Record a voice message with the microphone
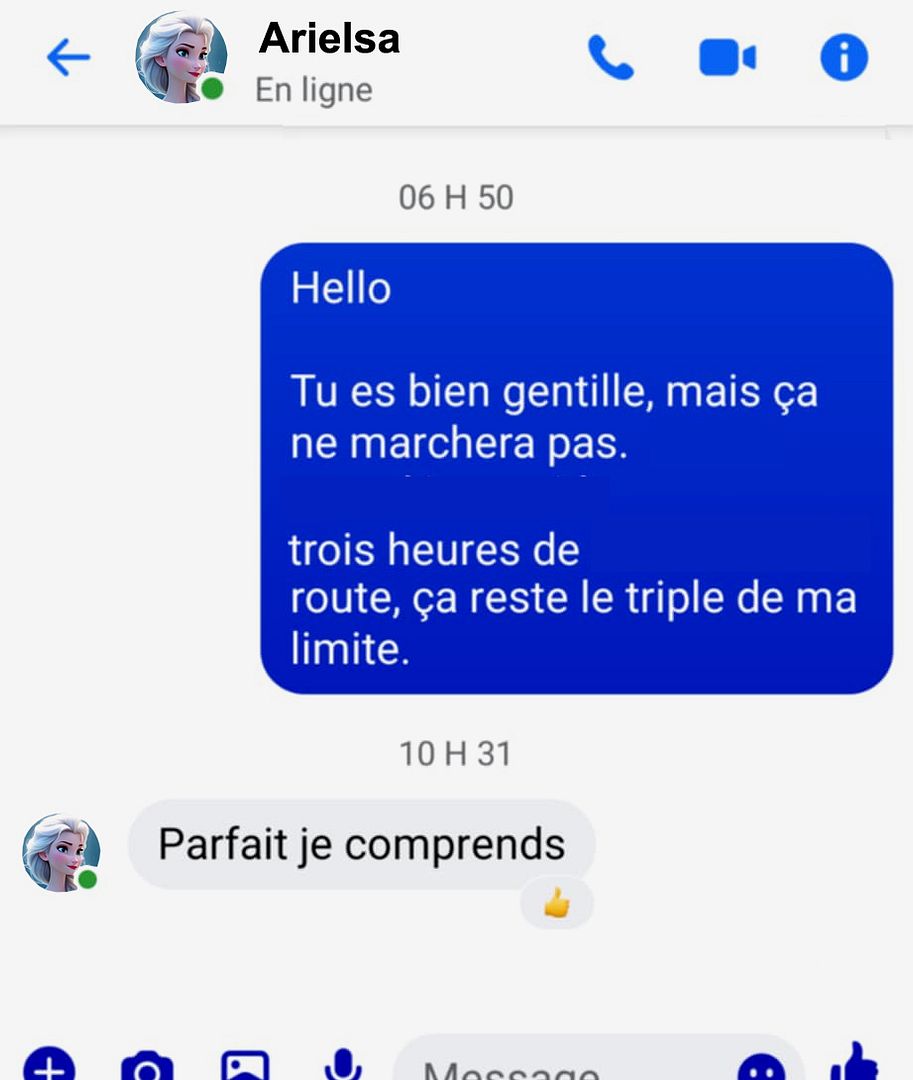Screen dimensions: 913x1080 point(343,1066)
